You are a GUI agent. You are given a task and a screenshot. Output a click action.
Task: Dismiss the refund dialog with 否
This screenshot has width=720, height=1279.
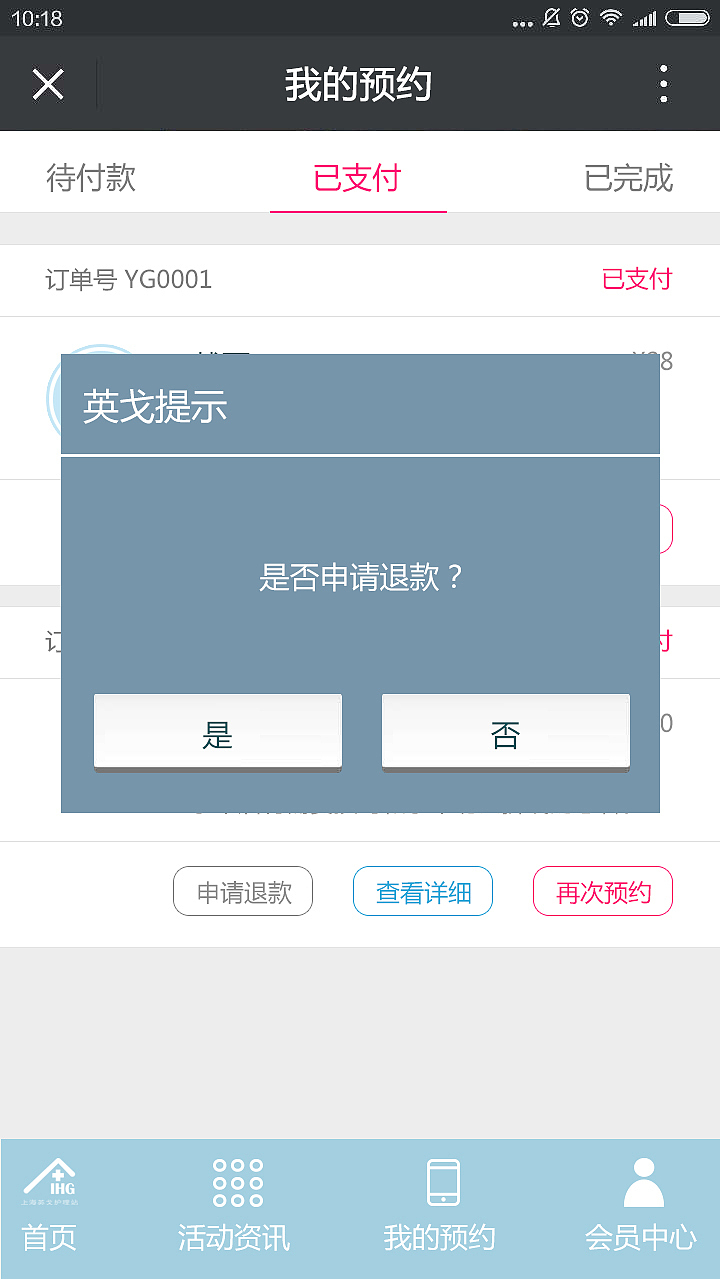(x=505, y=731)
